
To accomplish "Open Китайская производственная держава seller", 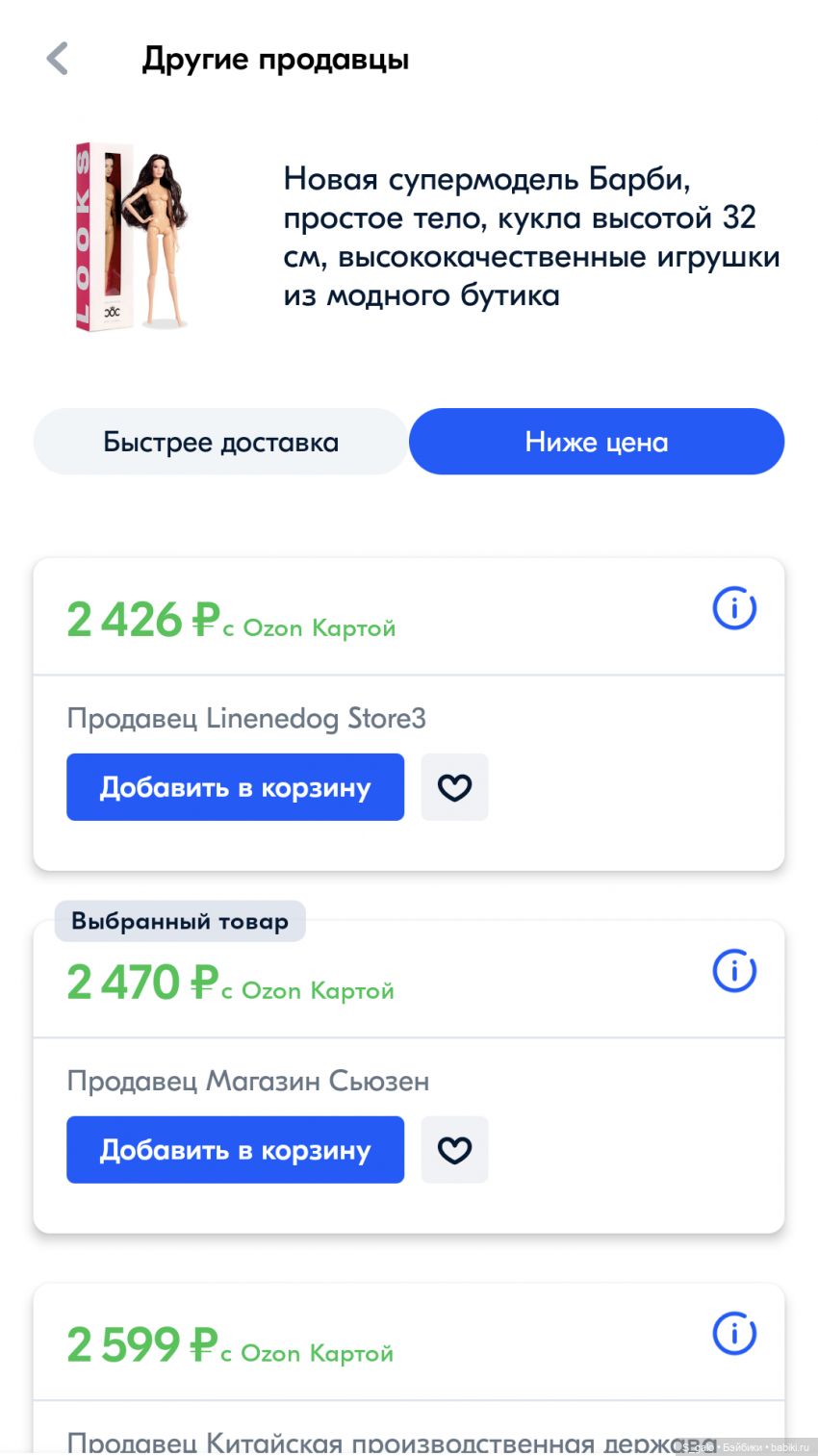I will pyautogui.click(x=366, y=1442).
